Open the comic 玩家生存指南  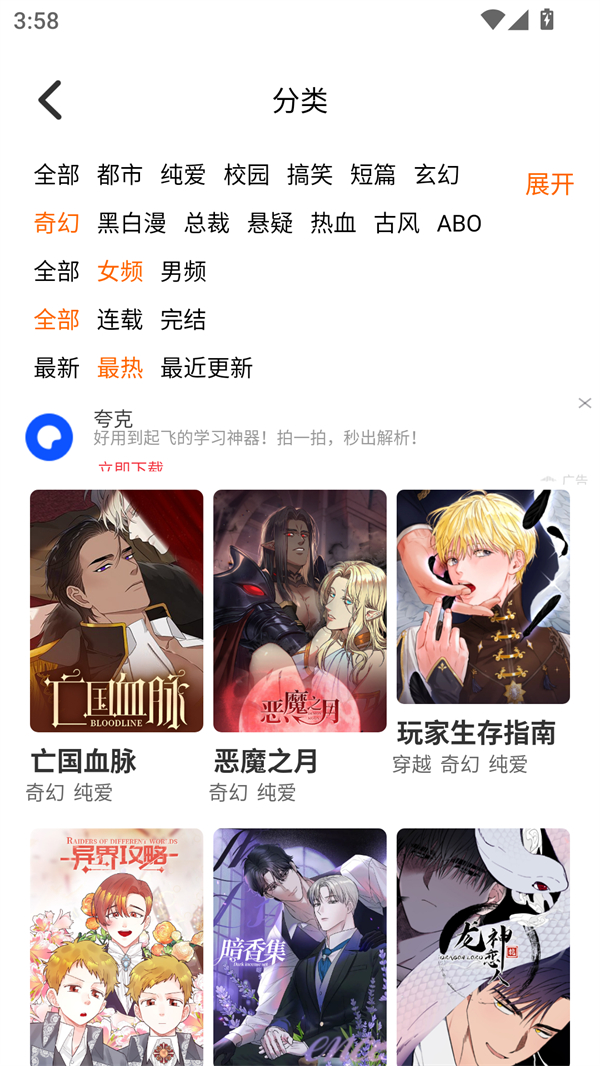pos(483,596)
